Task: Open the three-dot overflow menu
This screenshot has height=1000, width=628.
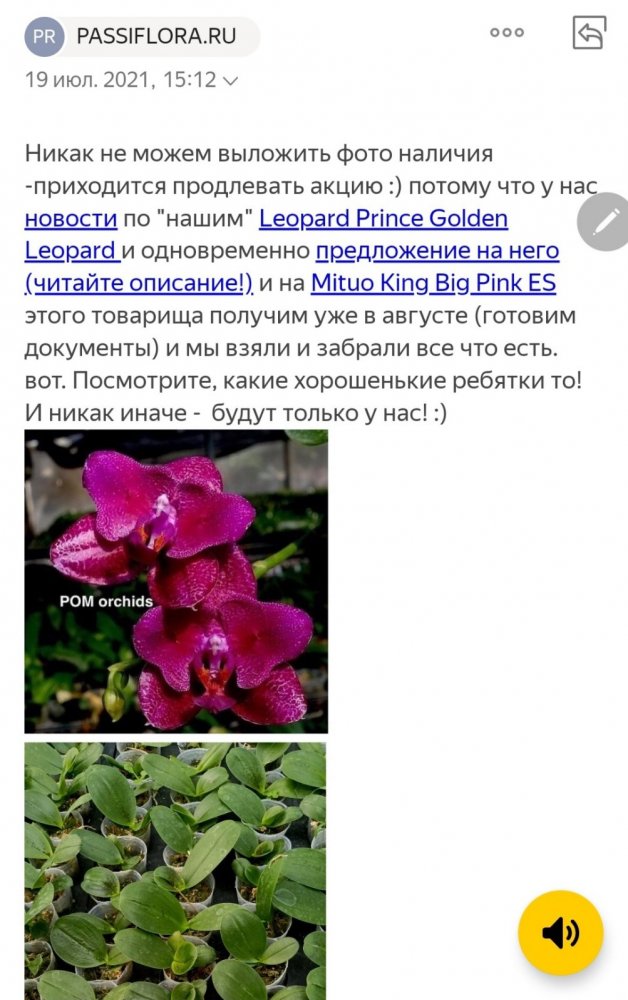Action: click(x=507, y=33)
